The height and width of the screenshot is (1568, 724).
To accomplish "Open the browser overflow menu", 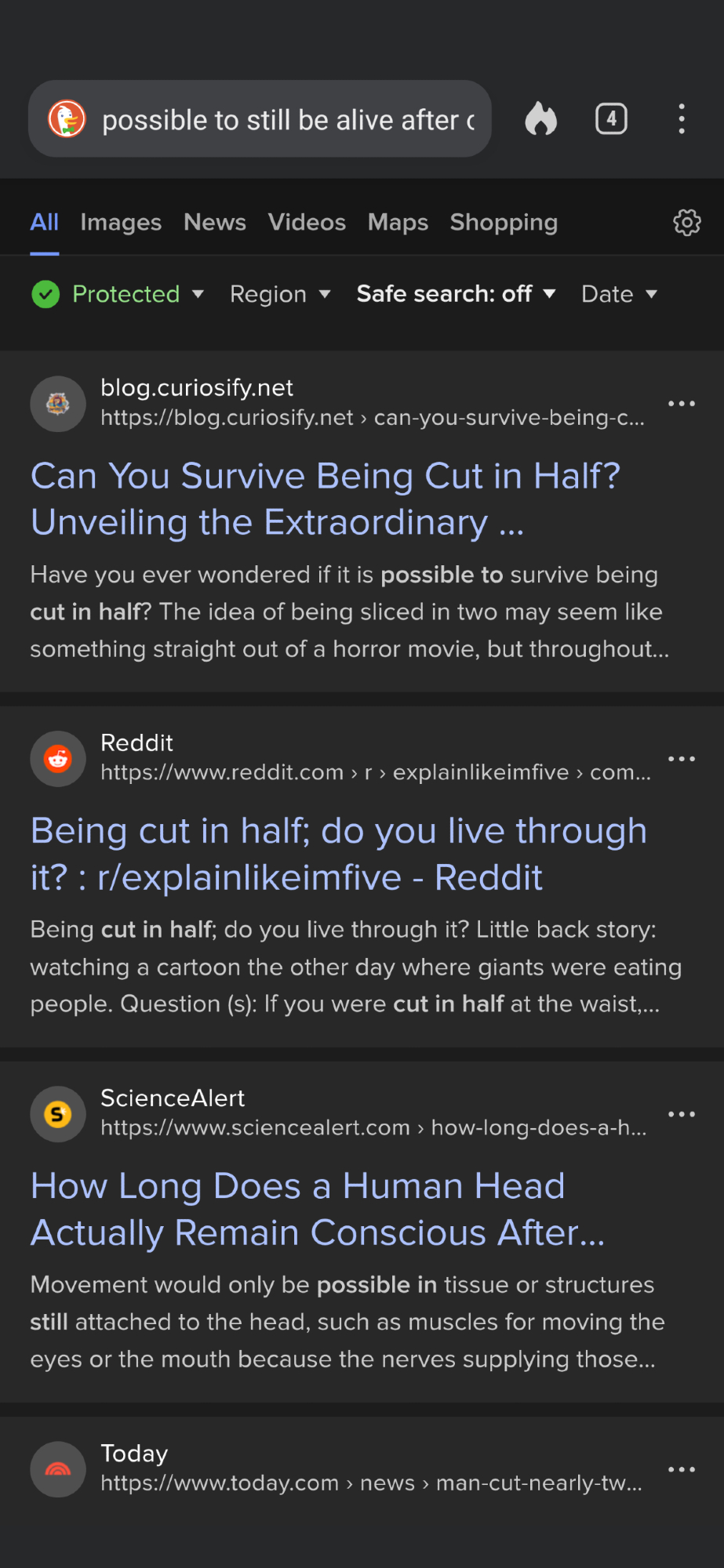I will pos(681,119).
